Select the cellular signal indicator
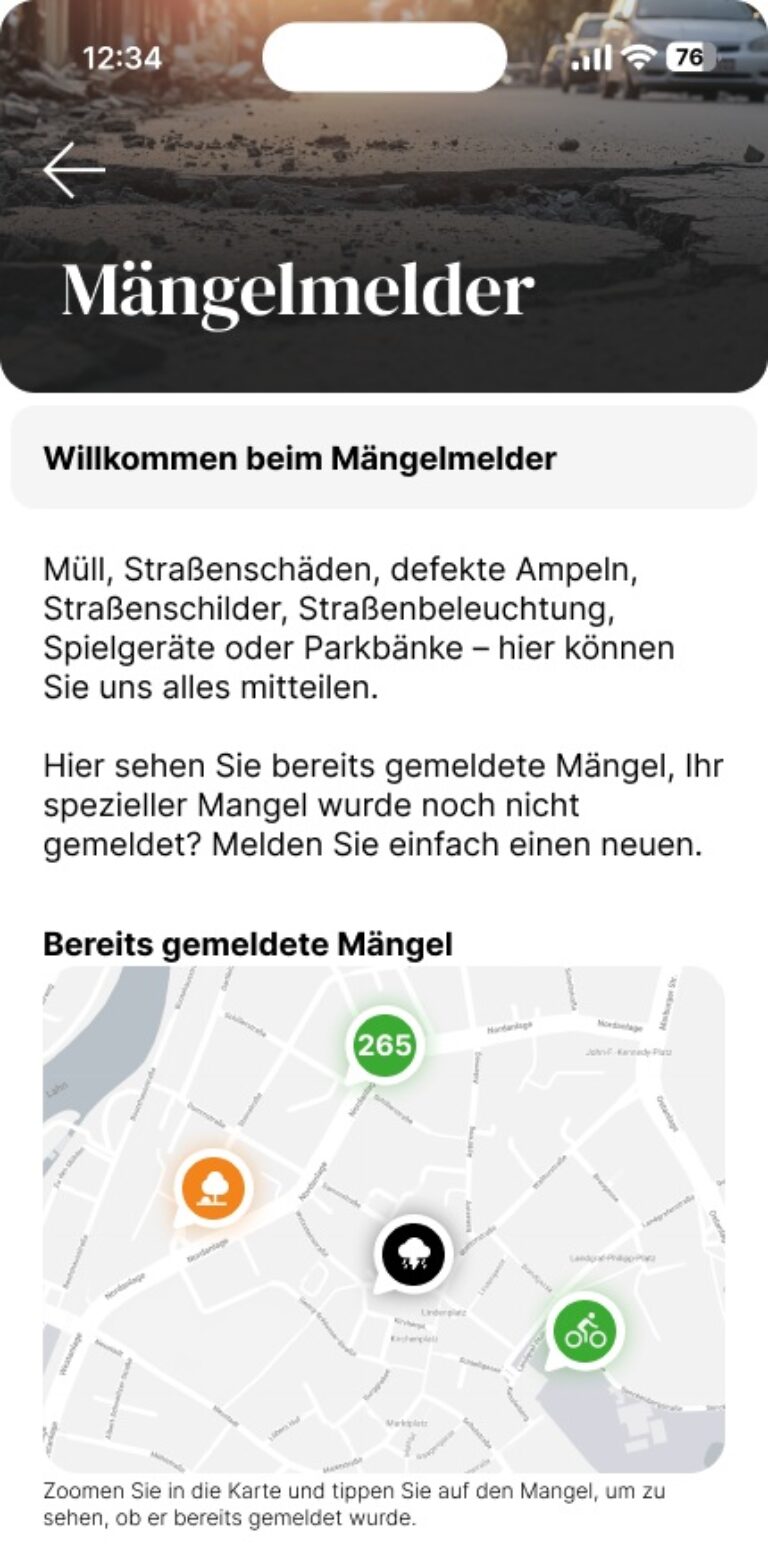This screenshot has height=1559, width=768. (x=591, y=58)
